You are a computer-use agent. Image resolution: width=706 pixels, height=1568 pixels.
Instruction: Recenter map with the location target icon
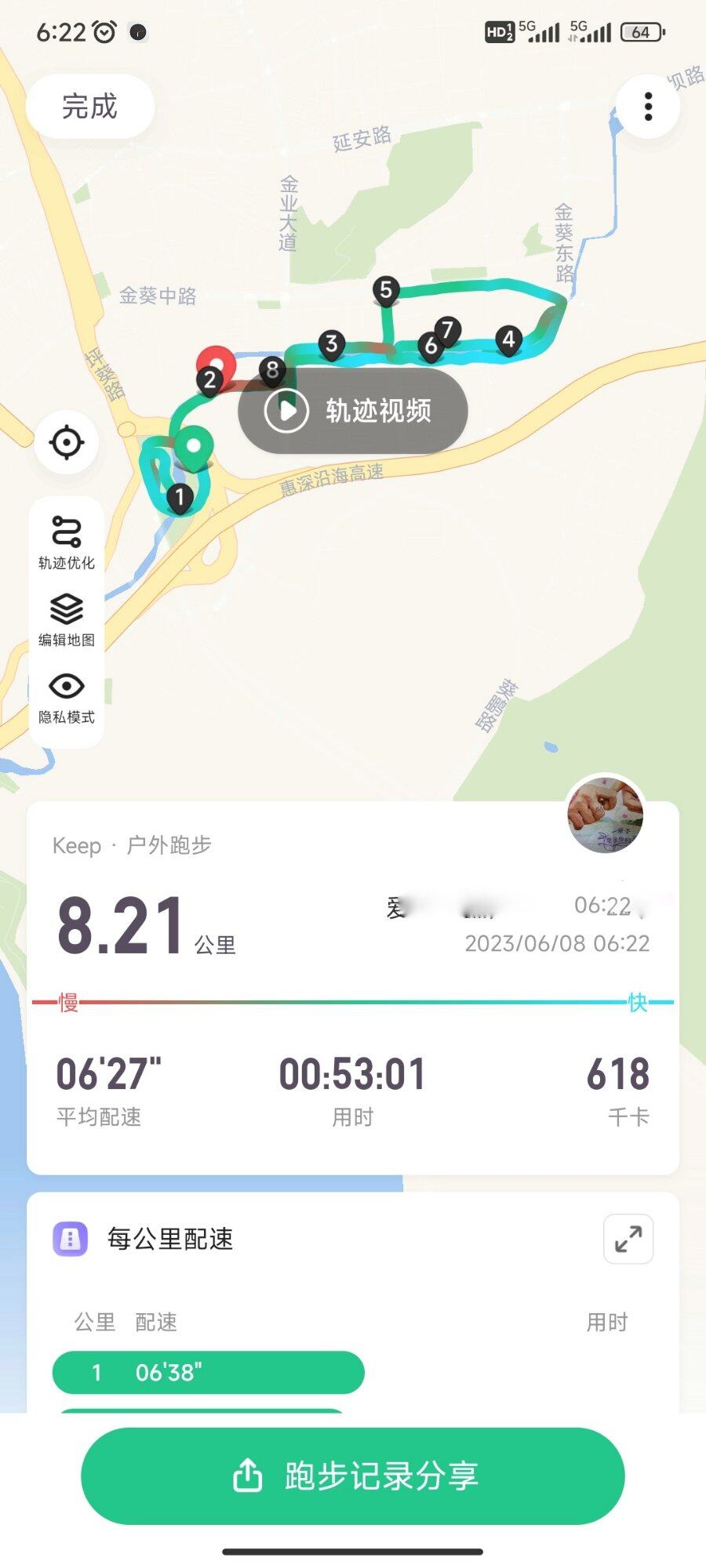(67, 443)
